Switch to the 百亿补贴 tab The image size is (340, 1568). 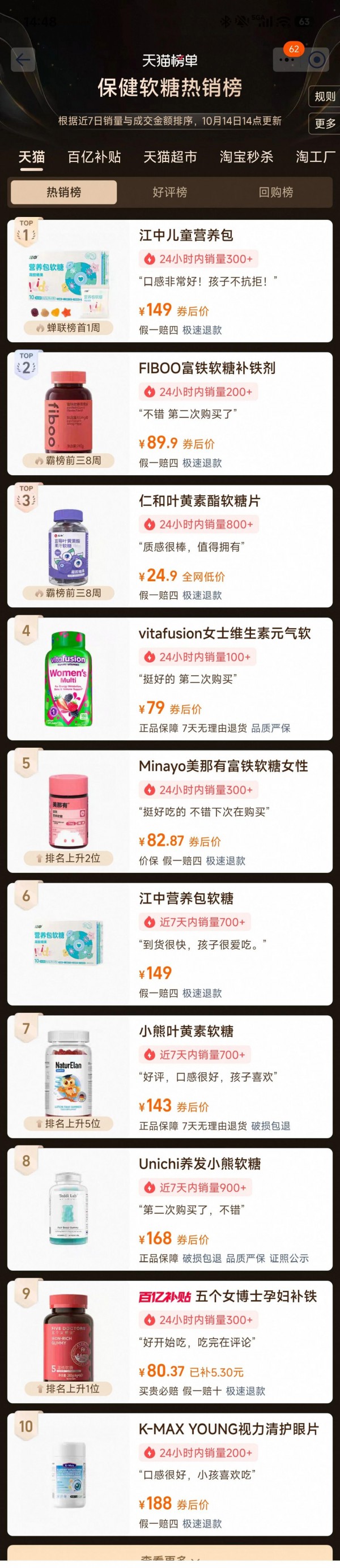94,157
